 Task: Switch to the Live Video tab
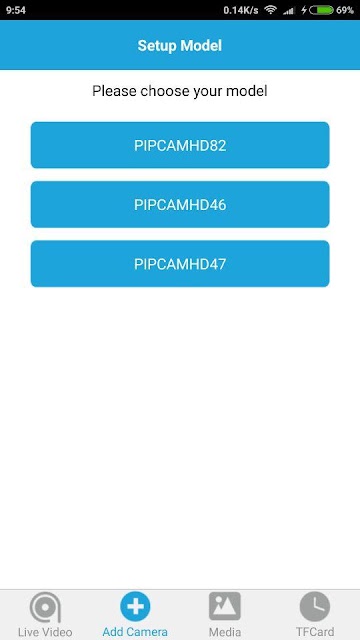[45, 615]
